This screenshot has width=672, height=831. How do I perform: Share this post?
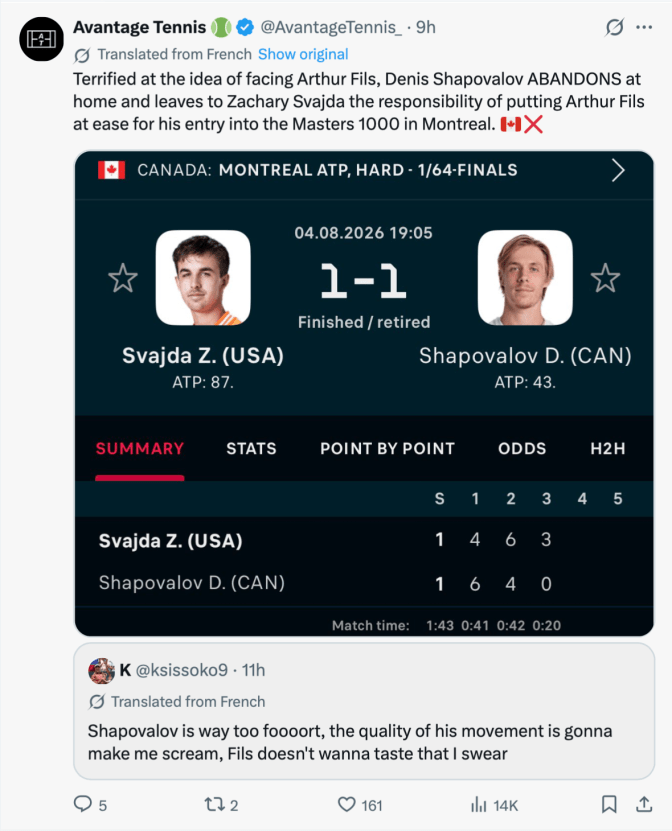tap(644, 804)
